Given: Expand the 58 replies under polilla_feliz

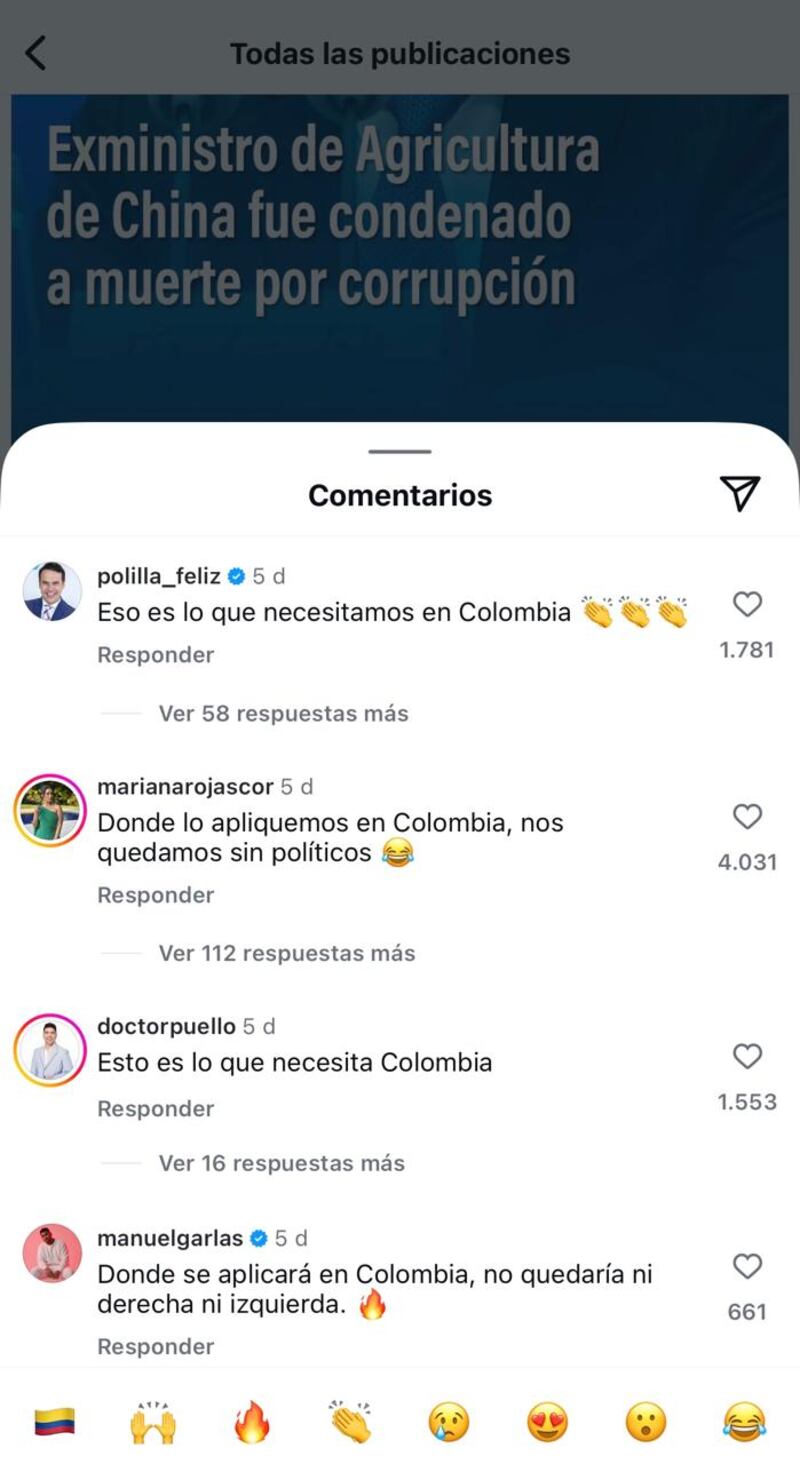Looking at the screenshot, I should click(x=283, y=713).
